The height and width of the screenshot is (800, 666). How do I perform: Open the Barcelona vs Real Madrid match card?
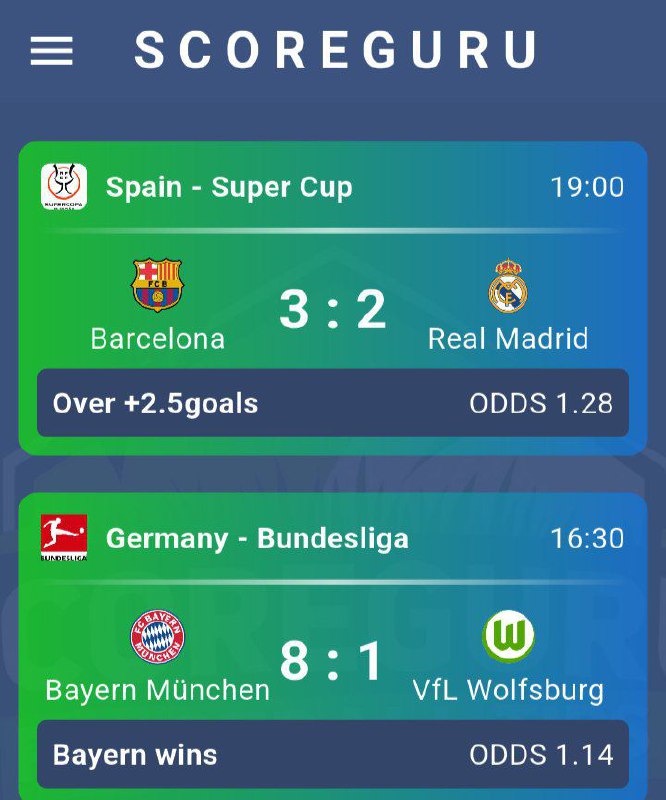coord(332,300)
